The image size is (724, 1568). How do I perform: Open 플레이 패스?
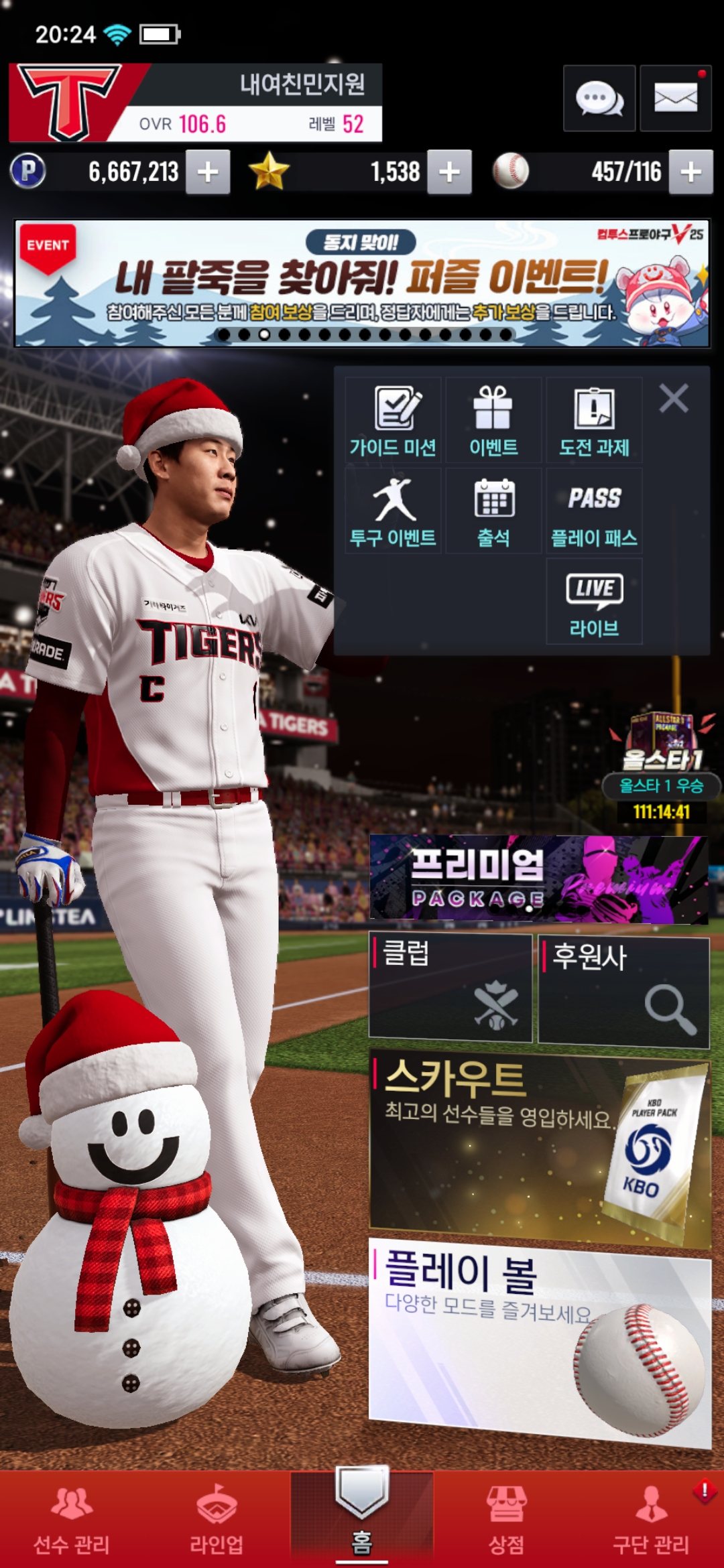click(594, 511)
